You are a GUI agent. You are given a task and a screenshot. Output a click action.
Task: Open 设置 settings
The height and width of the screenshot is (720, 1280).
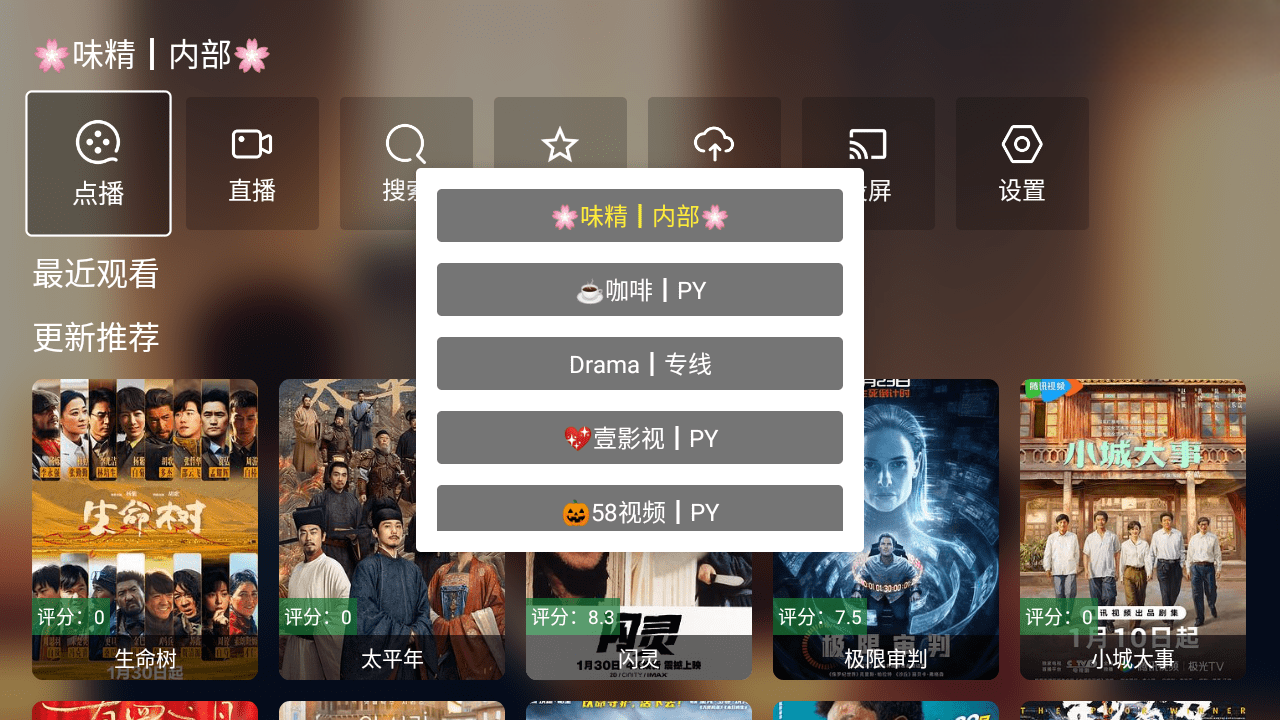click(1022, 163)
